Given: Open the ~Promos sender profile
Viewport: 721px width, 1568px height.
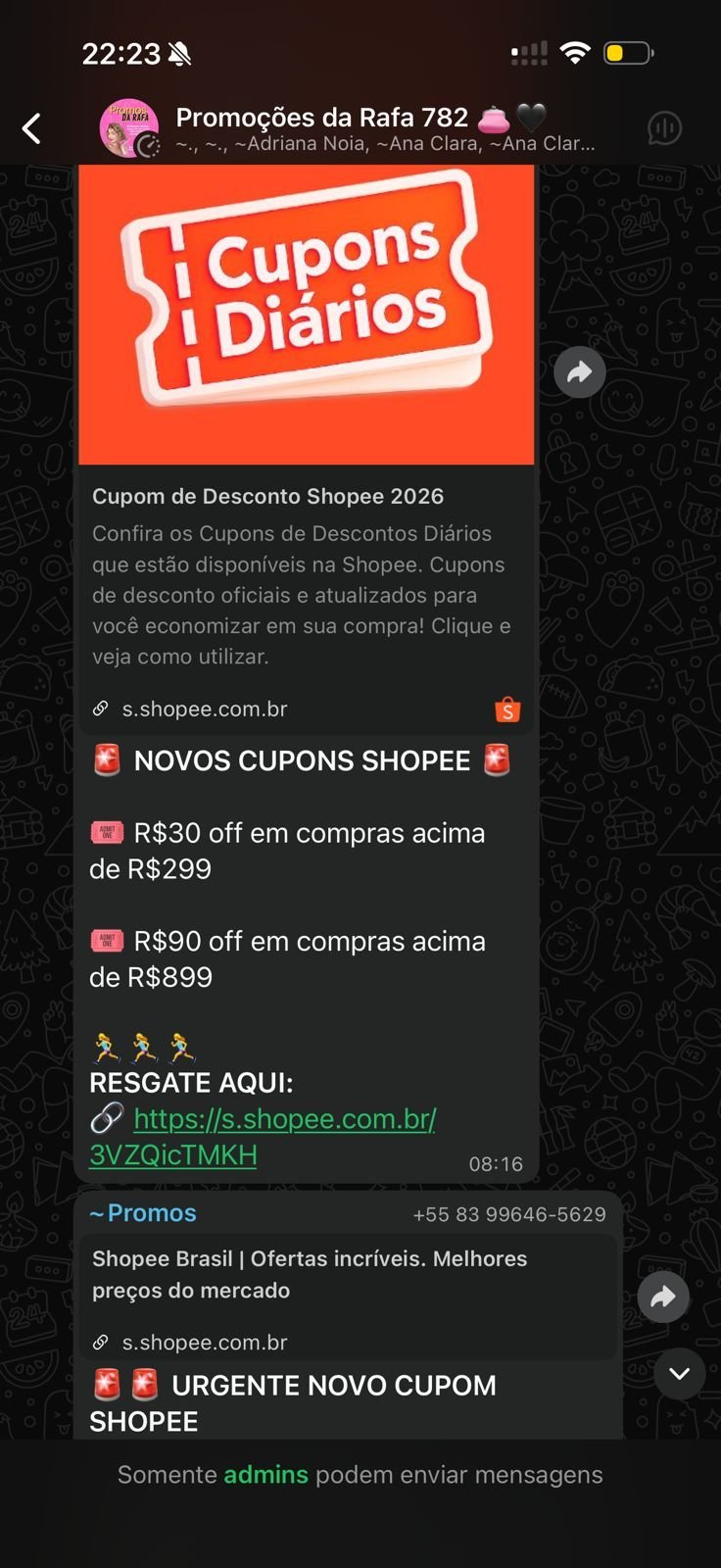Looking at the screenshot, I should pos(143,1213).
